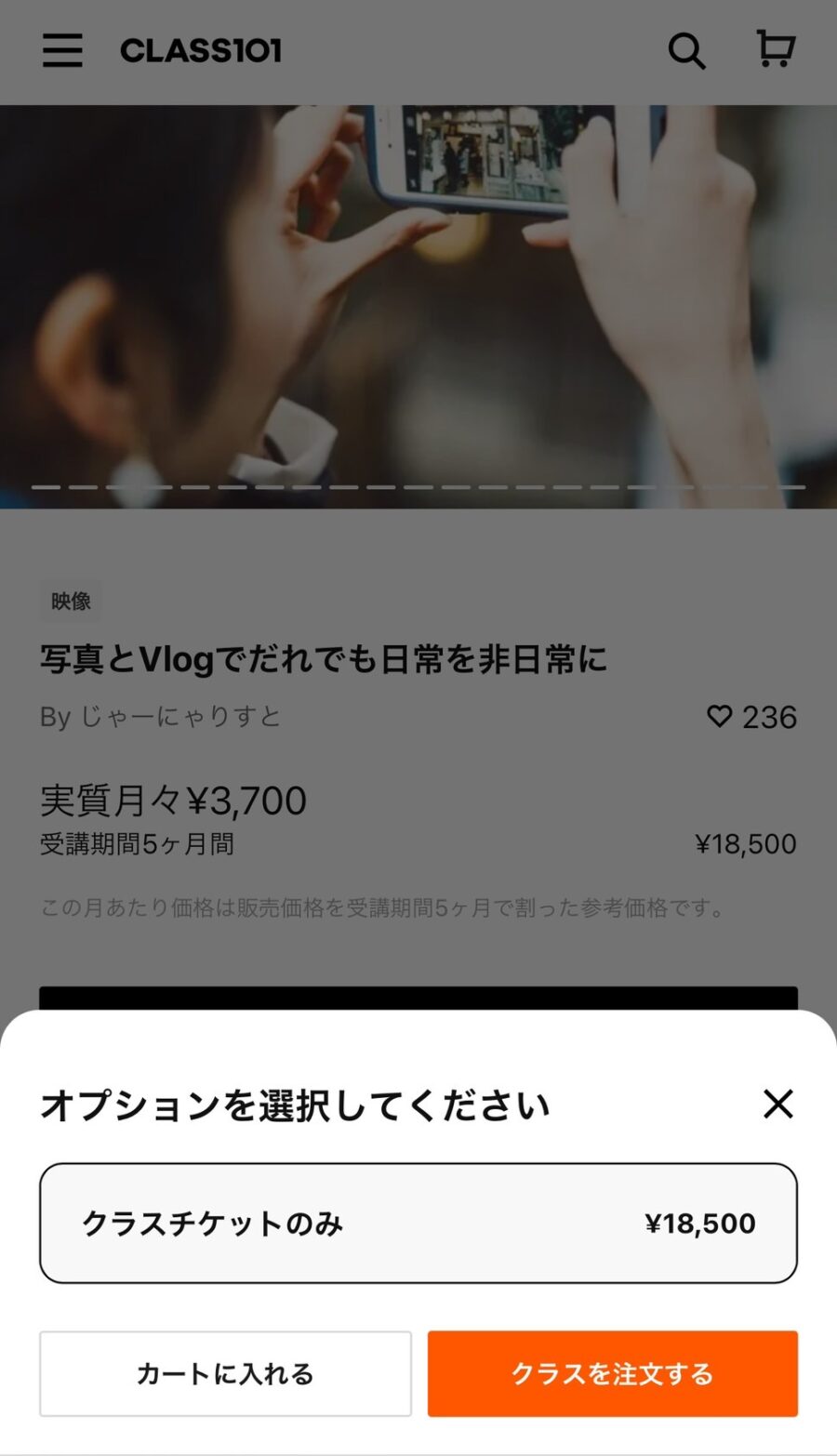Like this class with the heart icon
The image size is (837, 1456).
720,716
